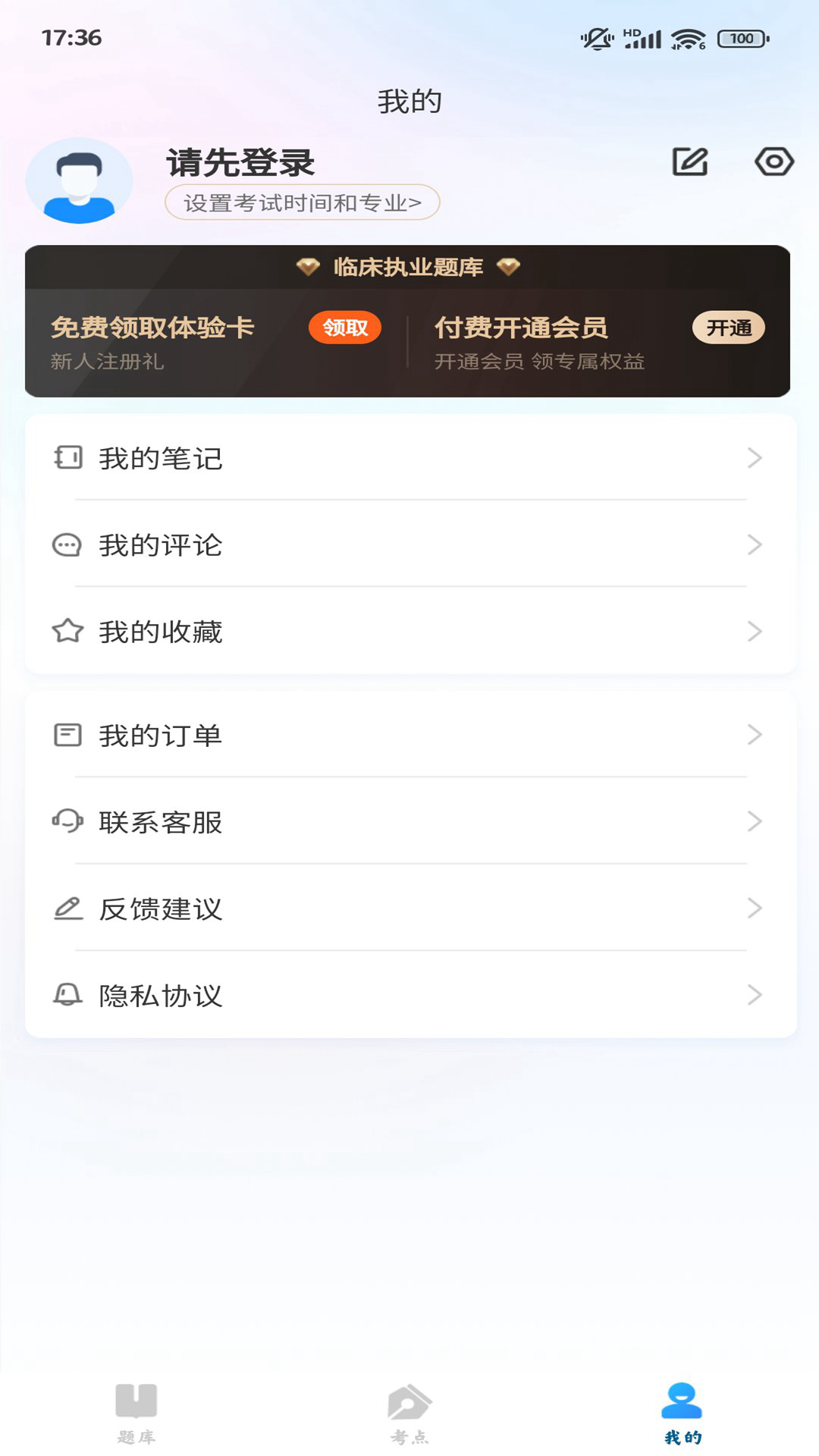Toggle content visibility with the eye icon
The image size is (819, 1456).
pyautogui.click(x=774, y=162)
